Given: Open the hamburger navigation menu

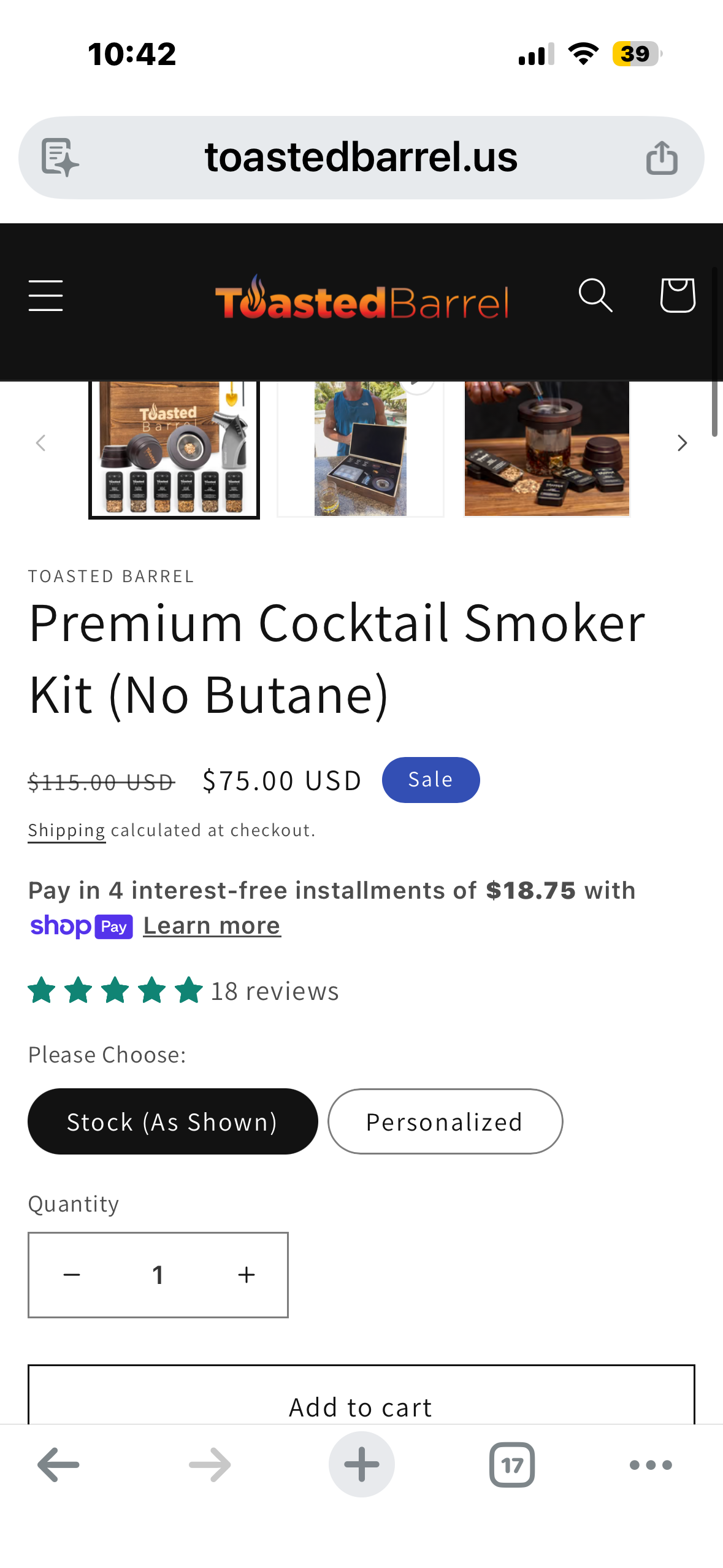Looking at the screenshot, I should (45, 296).
